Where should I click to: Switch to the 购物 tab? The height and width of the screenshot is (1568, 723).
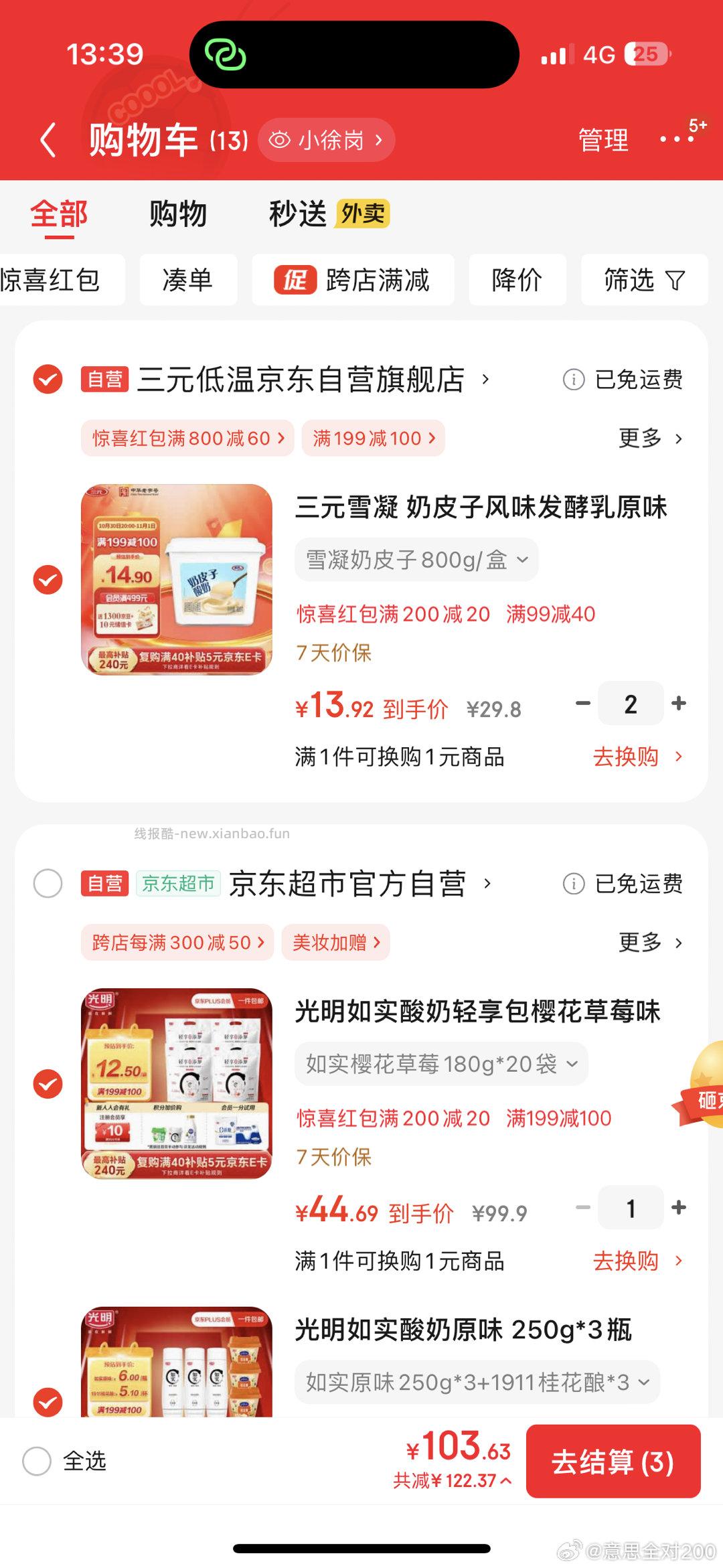177,214
